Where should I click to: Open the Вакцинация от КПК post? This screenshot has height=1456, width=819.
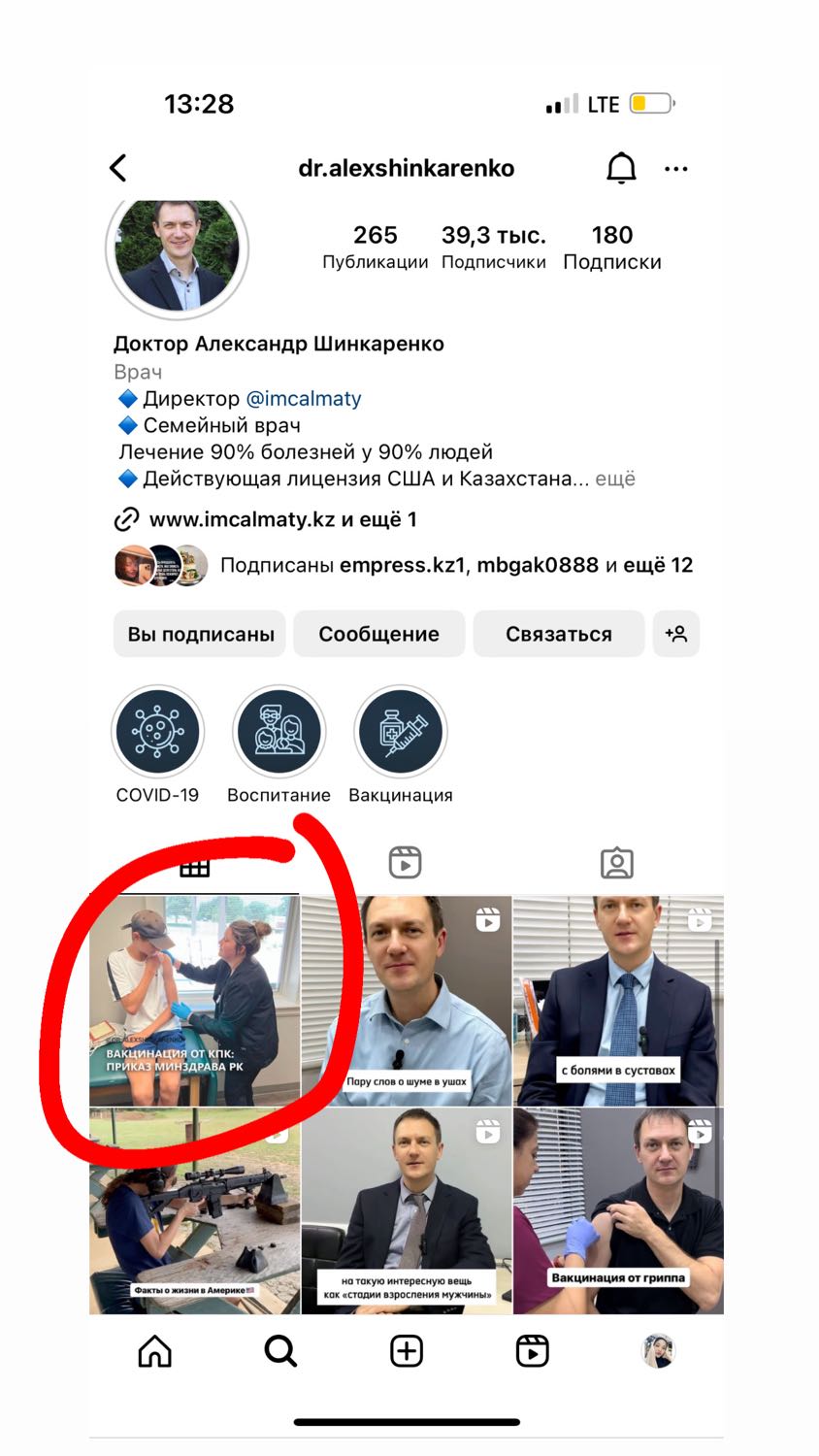[194, 1000]
